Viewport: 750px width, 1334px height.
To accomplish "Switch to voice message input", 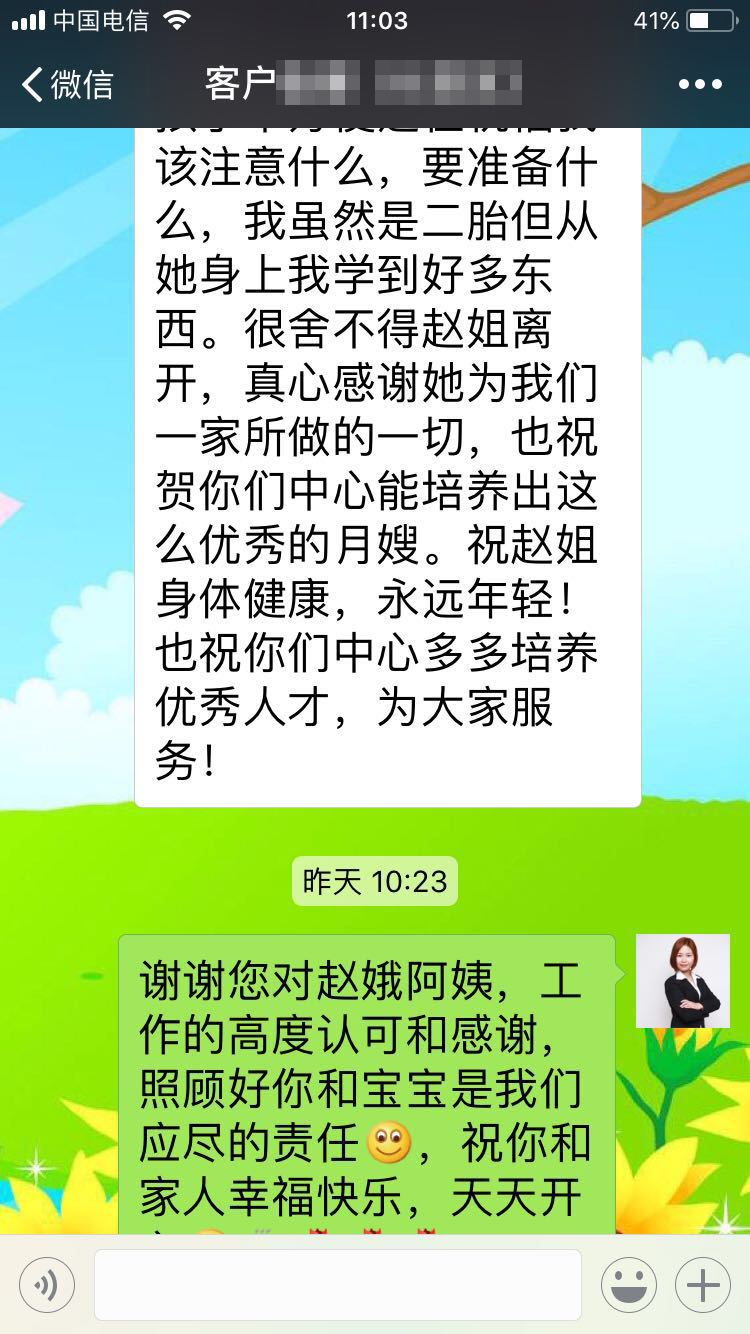I will click(x=47, y=1285).
